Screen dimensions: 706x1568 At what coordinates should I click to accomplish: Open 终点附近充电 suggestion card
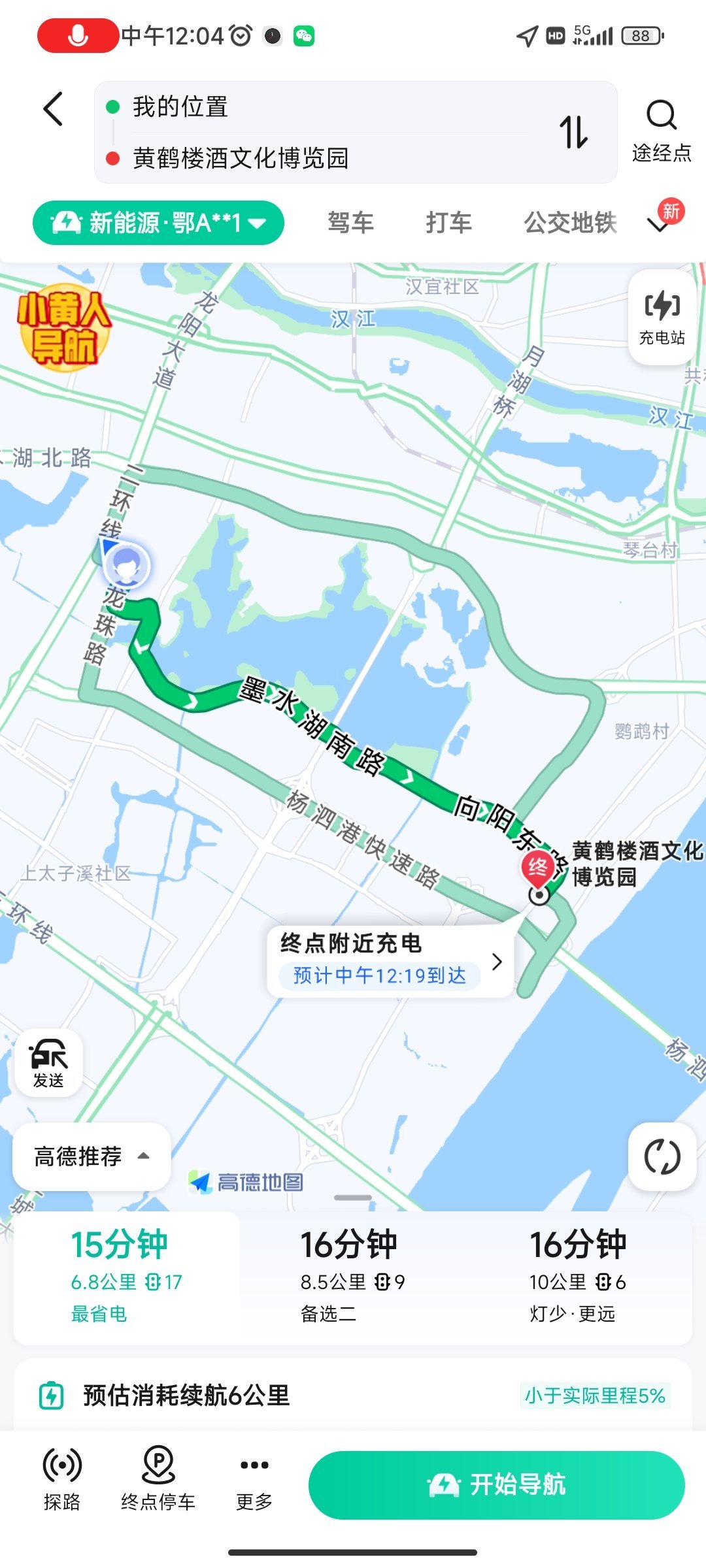pos(390,960)
